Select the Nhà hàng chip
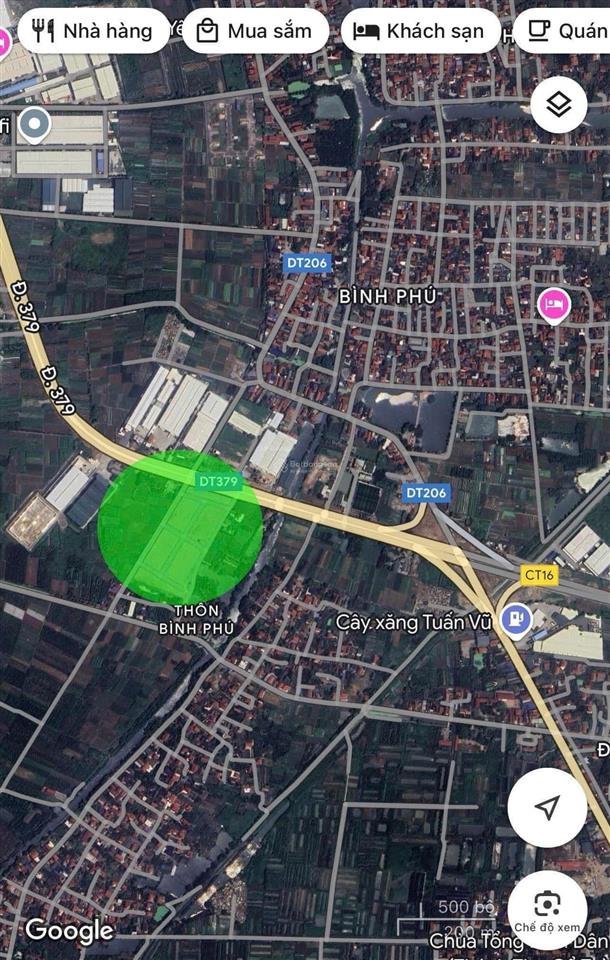Image resolution: width=610 pixels, height=960 pixels. 92,31
